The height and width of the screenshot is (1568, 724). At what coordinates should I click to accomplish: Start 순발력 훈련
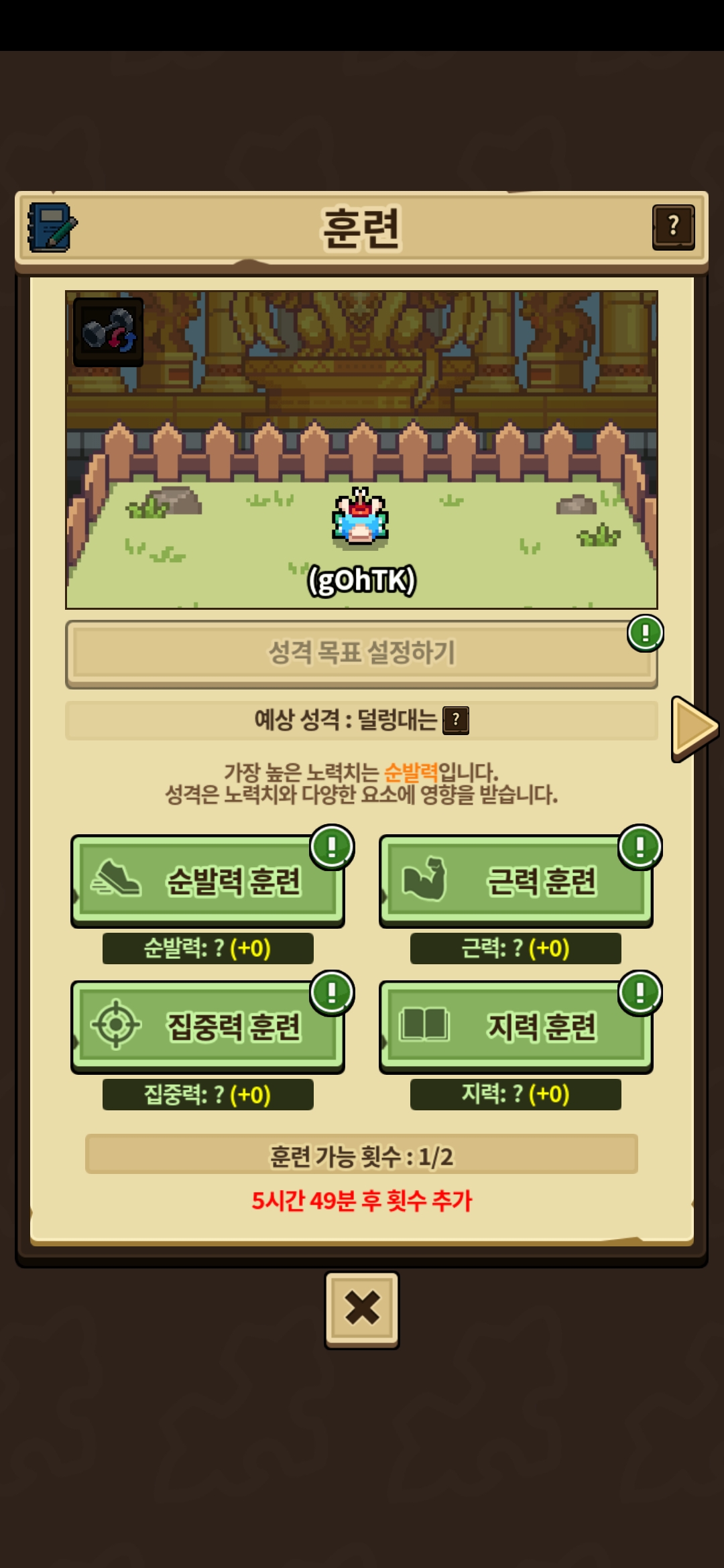(x=208, y=880)
